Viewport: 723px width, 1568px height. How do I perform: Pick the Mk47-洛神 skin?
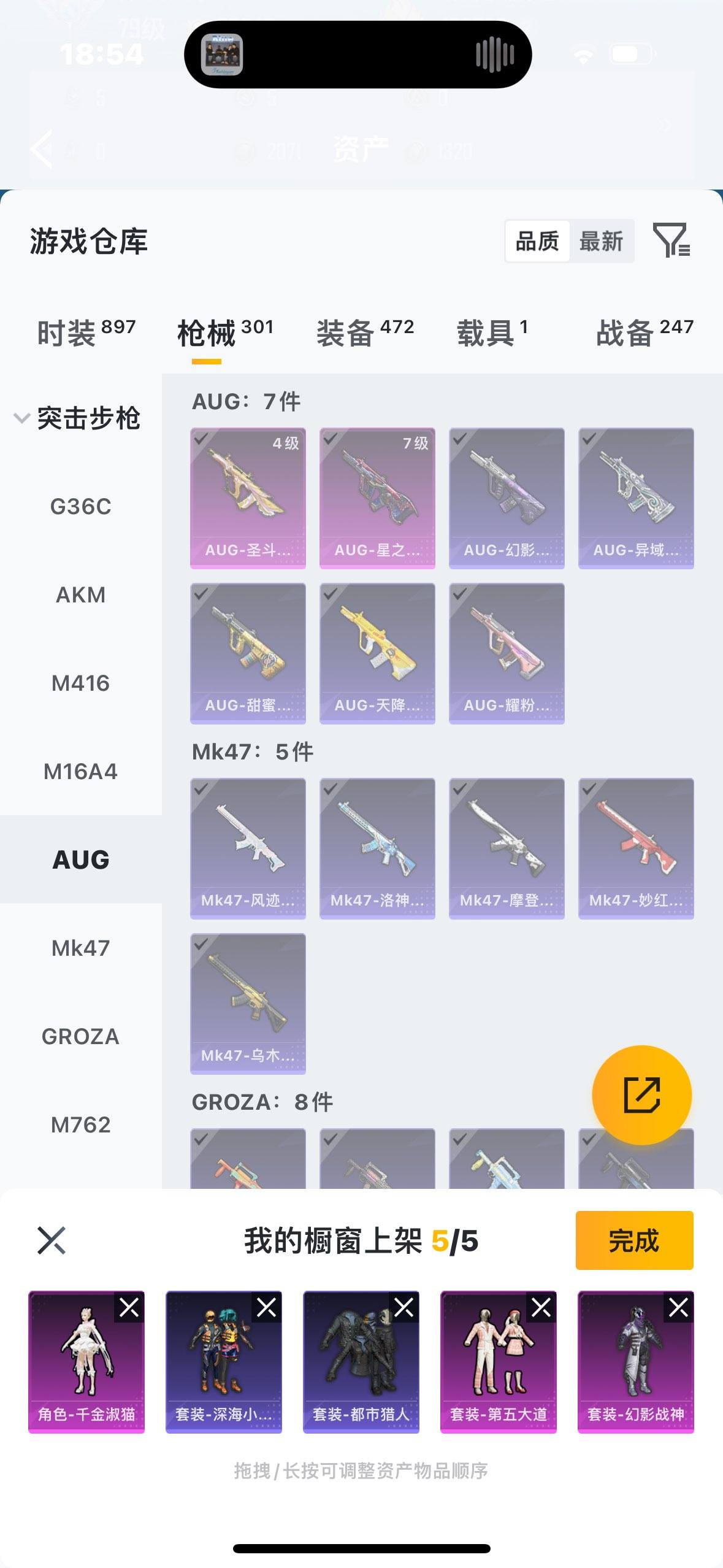pos(377,848)
